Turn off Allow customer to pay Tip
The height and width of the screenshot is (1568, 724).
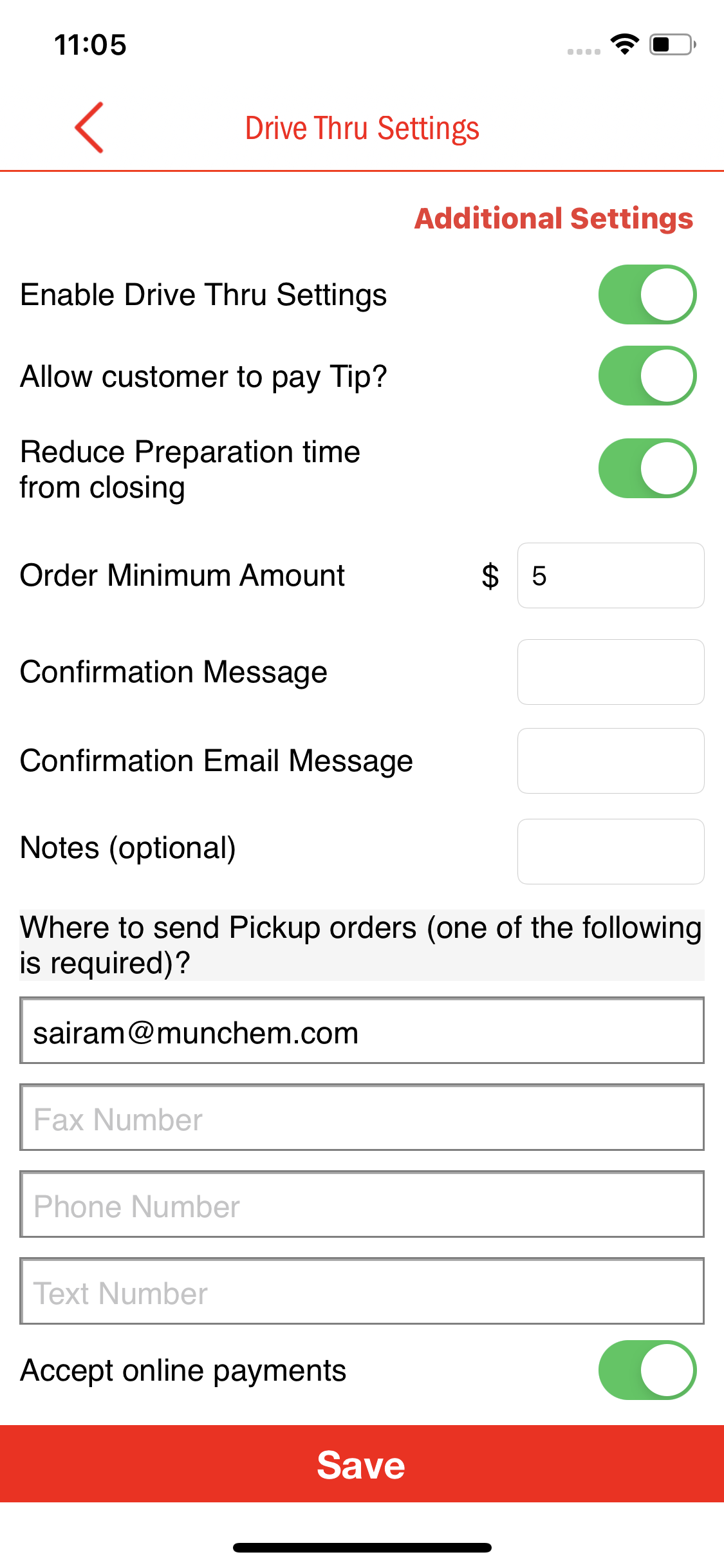(x=647, y=376)
